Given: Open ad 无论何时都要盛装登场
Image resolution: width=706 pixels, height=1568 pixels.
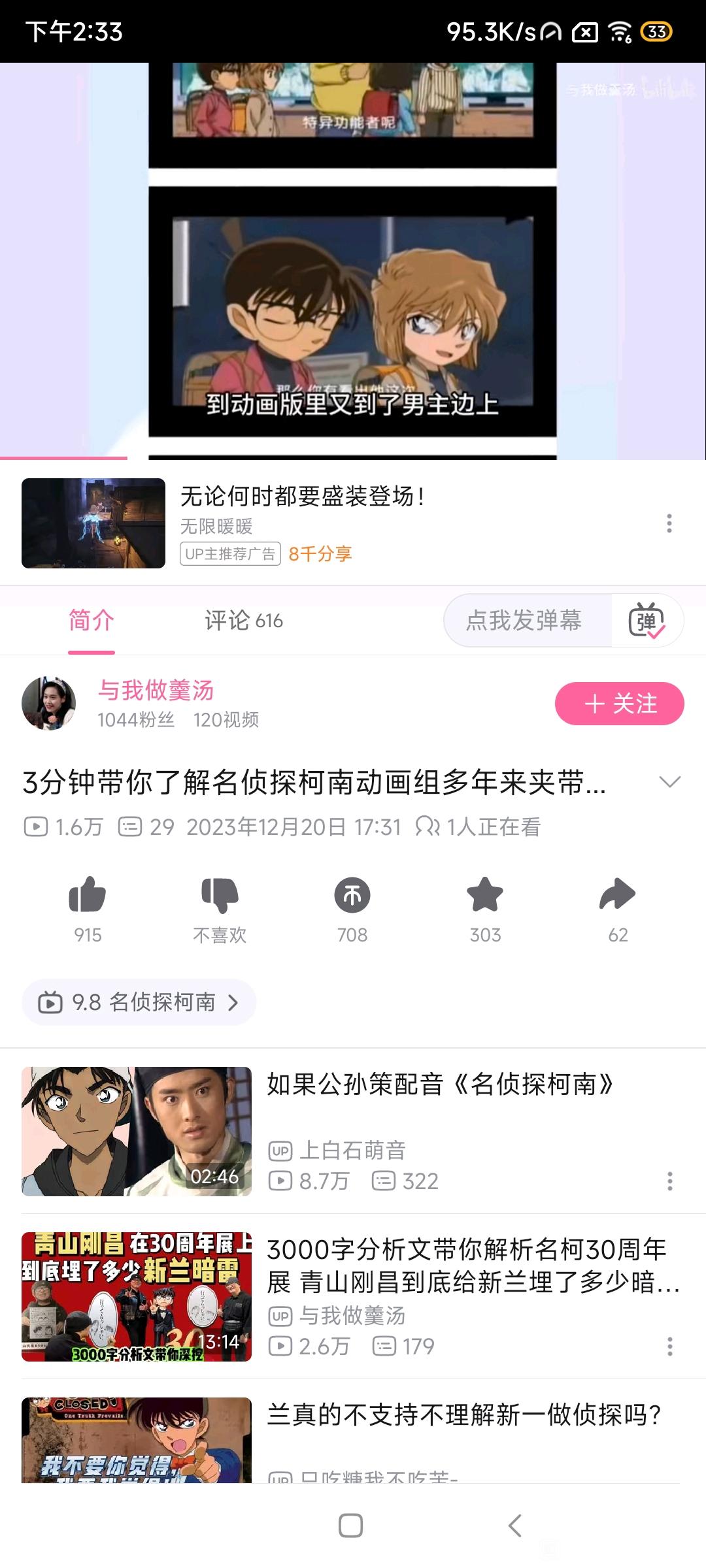Looking at the screenshot, I should pos(302,498).
